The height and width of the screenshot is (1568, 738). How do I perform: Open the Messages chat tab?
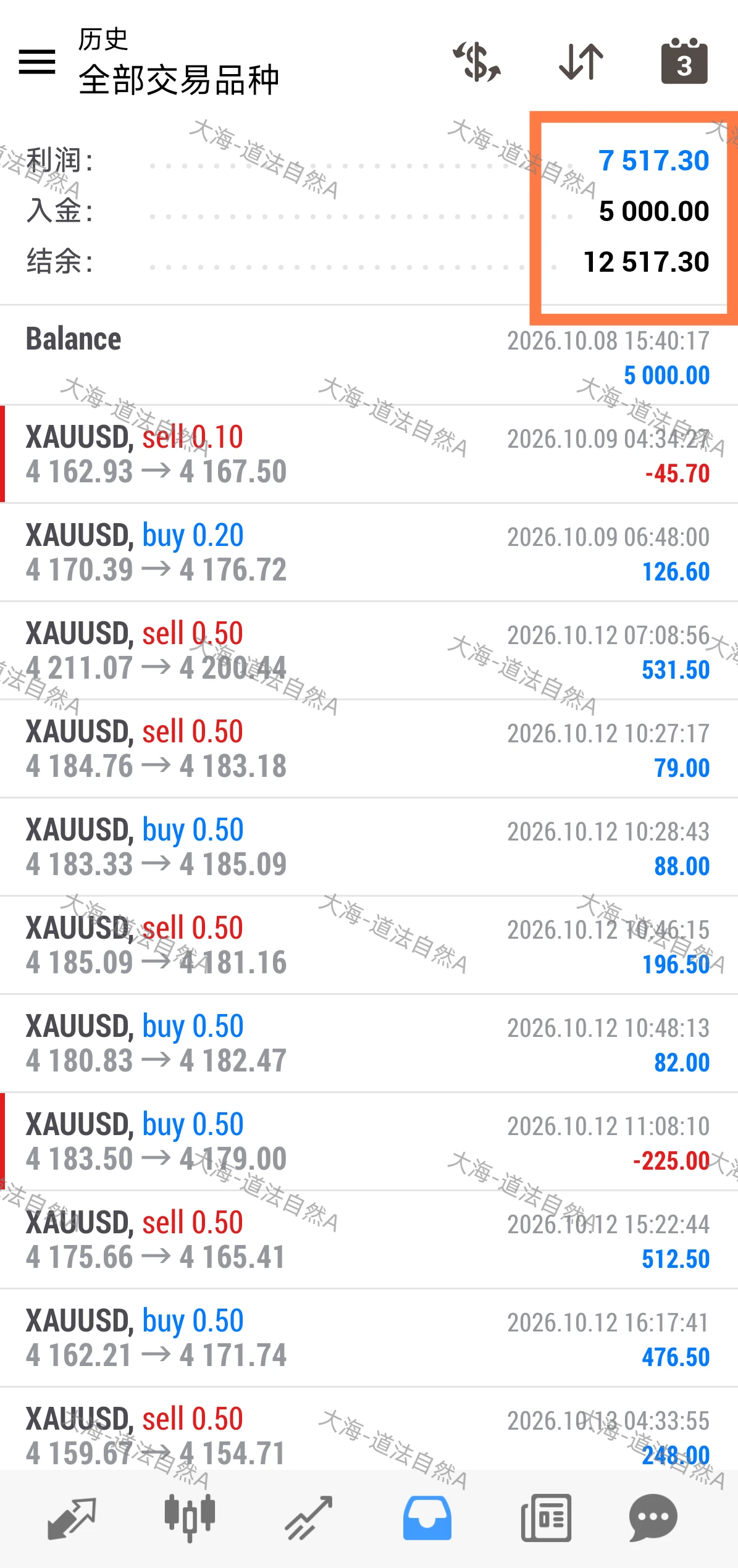click(653, 1518)
